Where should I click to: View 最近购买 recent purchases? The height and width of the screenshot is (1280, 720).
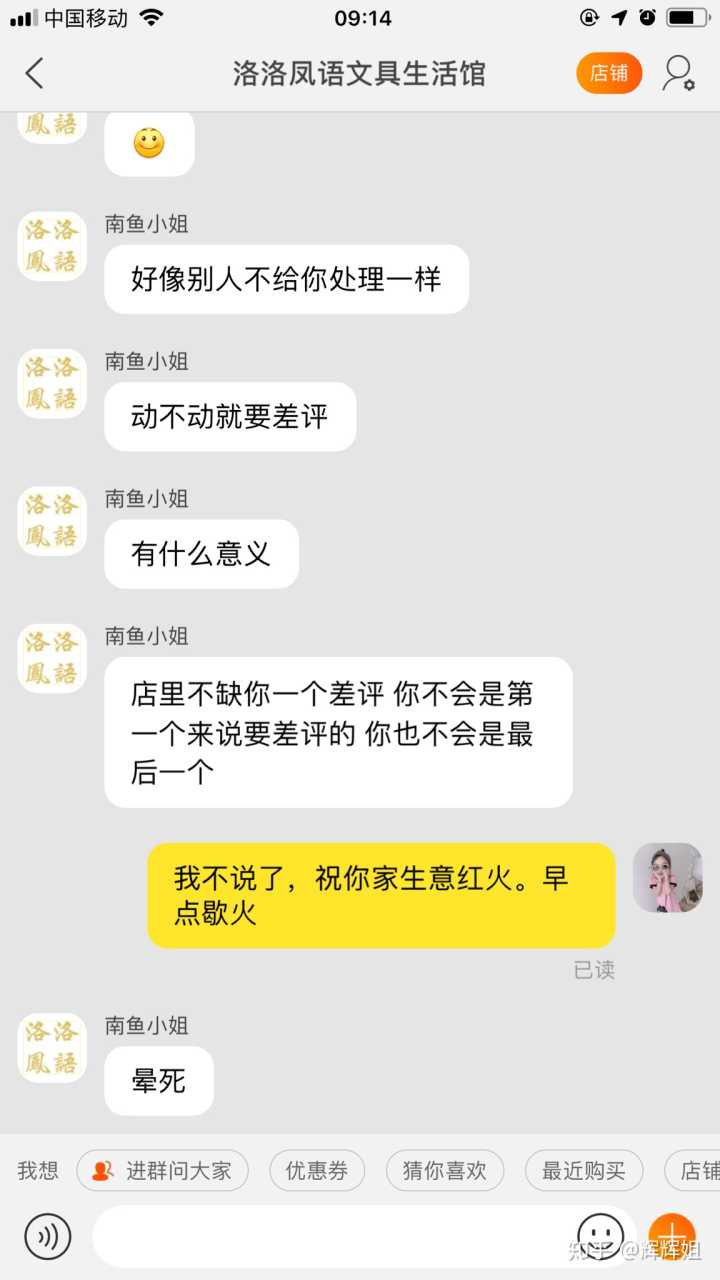click(x=584, y=1171)
